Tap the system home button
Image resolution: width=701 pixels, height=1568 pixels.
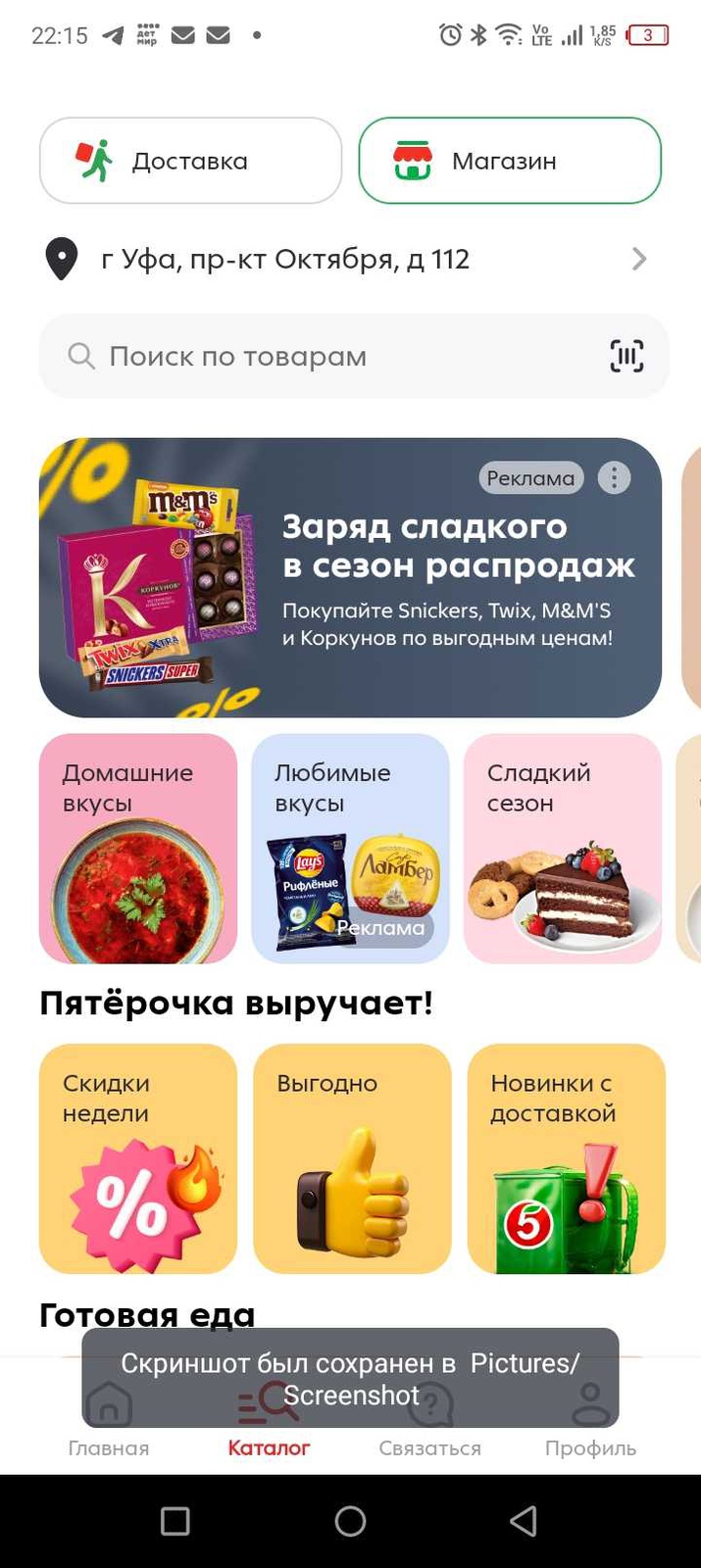[350, 1521]
